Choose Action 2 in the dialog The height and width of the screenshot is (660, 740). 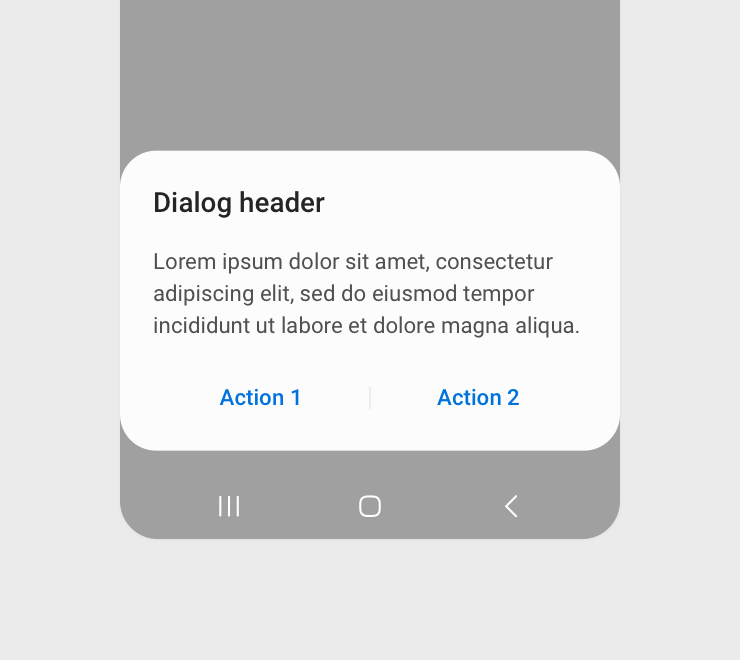(478, 398)
